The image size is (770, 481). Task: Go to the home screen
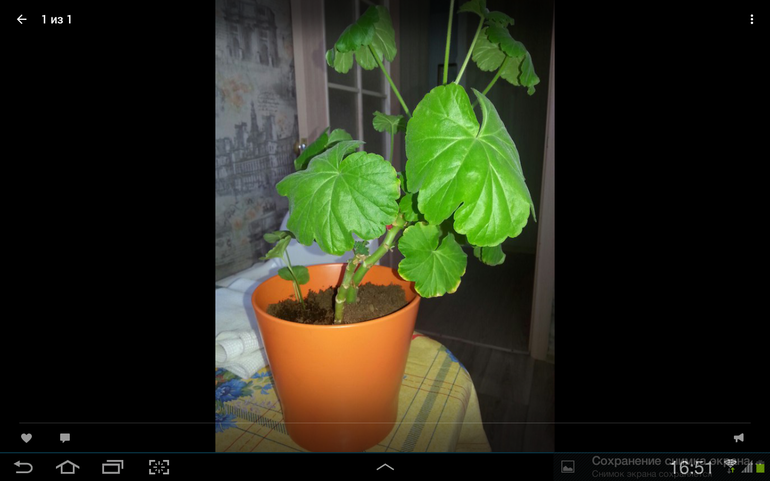click(x=67, y=467)
